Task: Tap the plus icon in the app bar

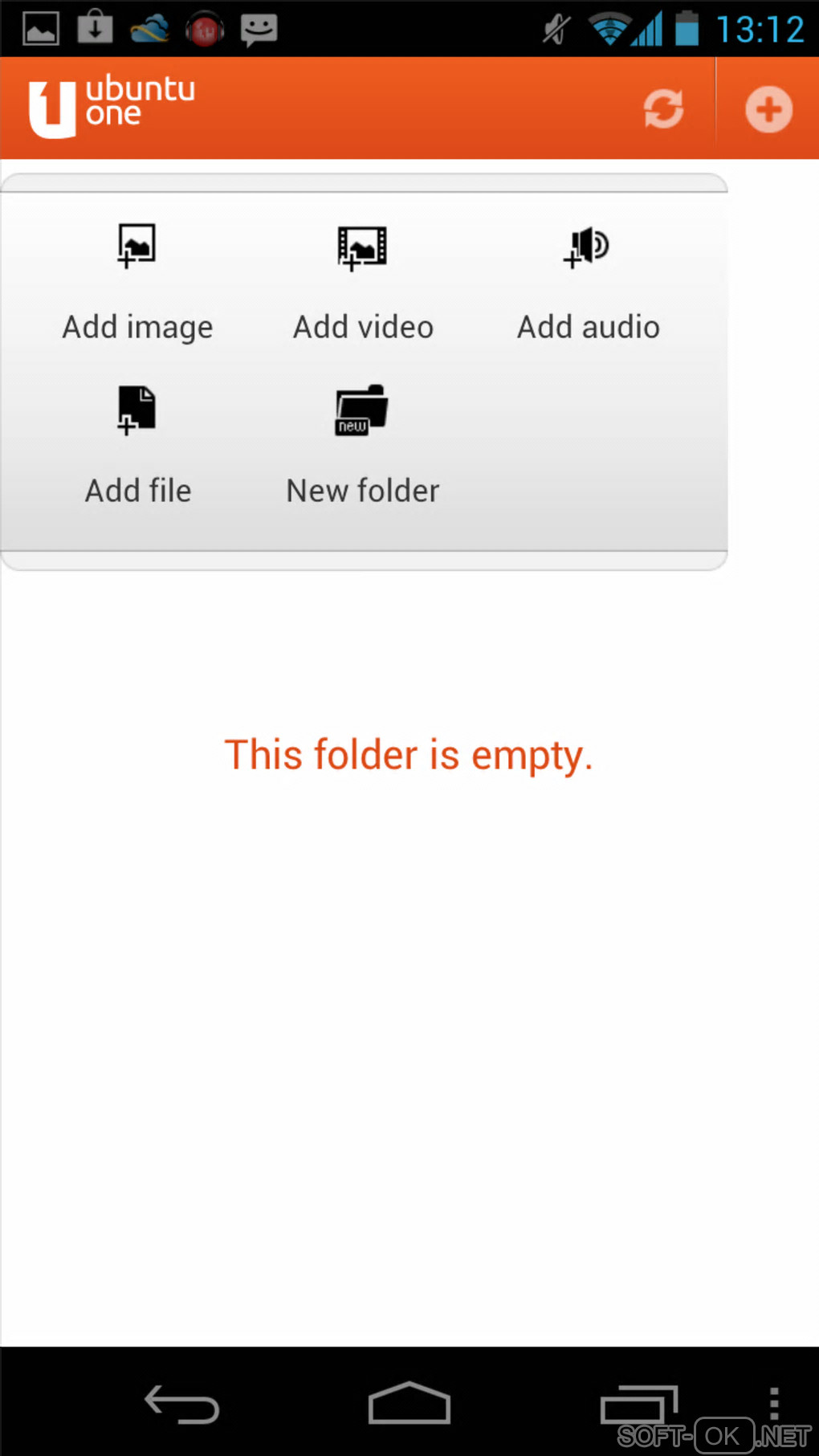Action: 768,109
